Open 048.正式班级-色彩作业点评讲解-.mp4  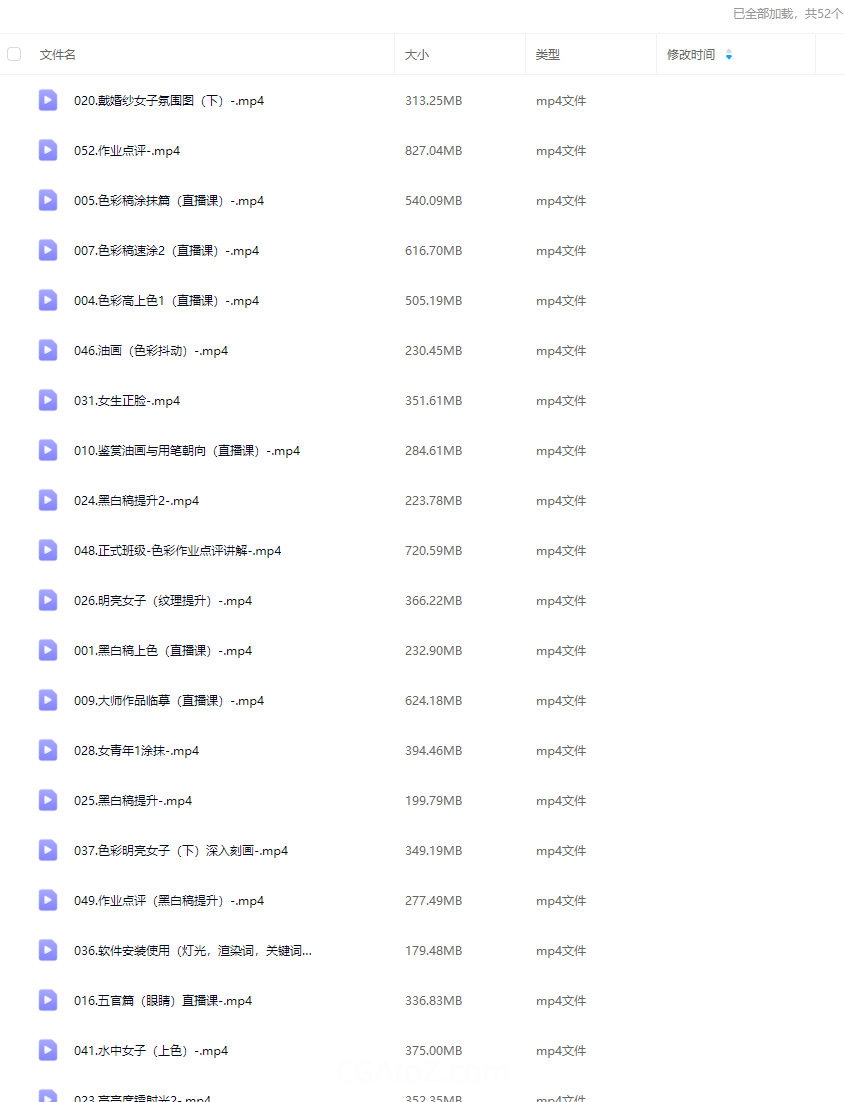pos(177,551)
